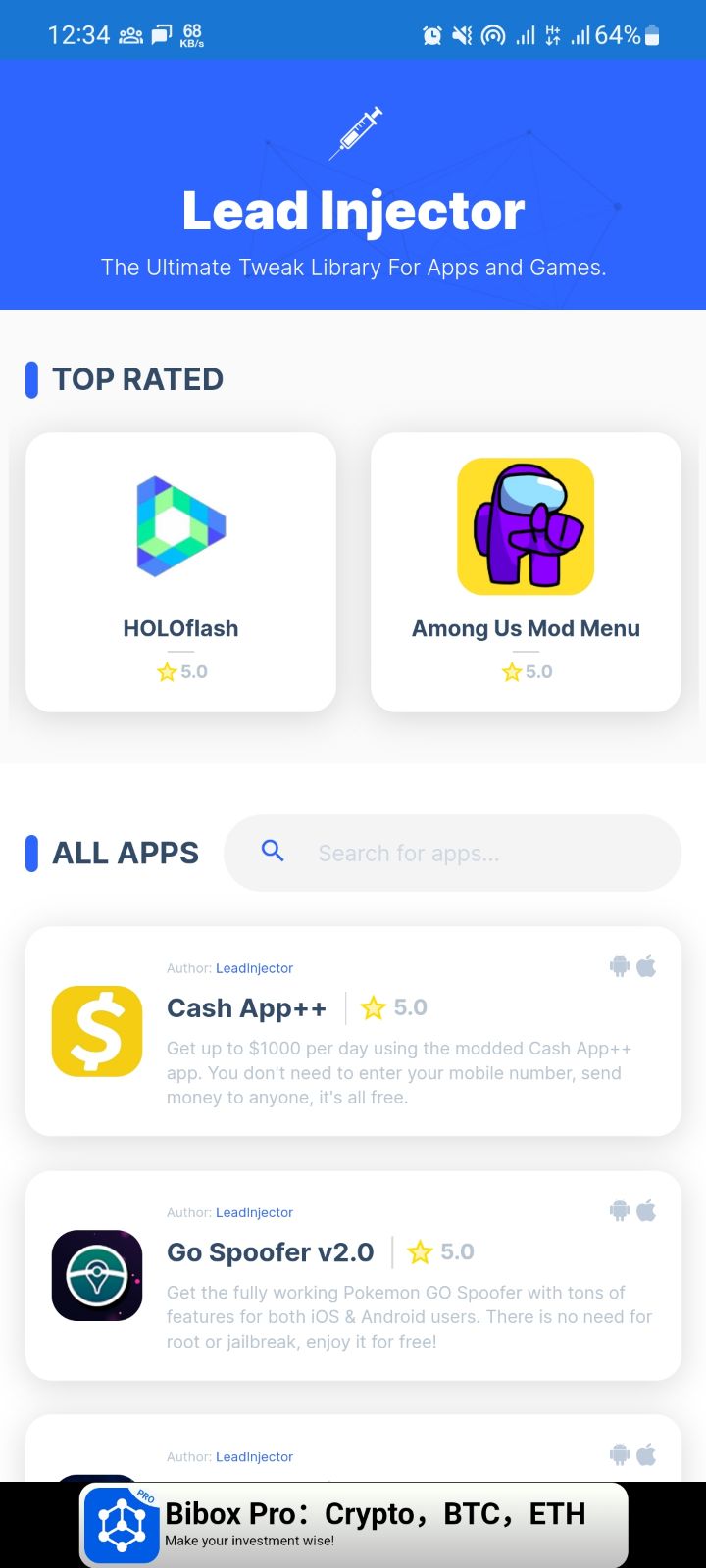Open the Bibox Pro ad banner

click(353, 1524)
